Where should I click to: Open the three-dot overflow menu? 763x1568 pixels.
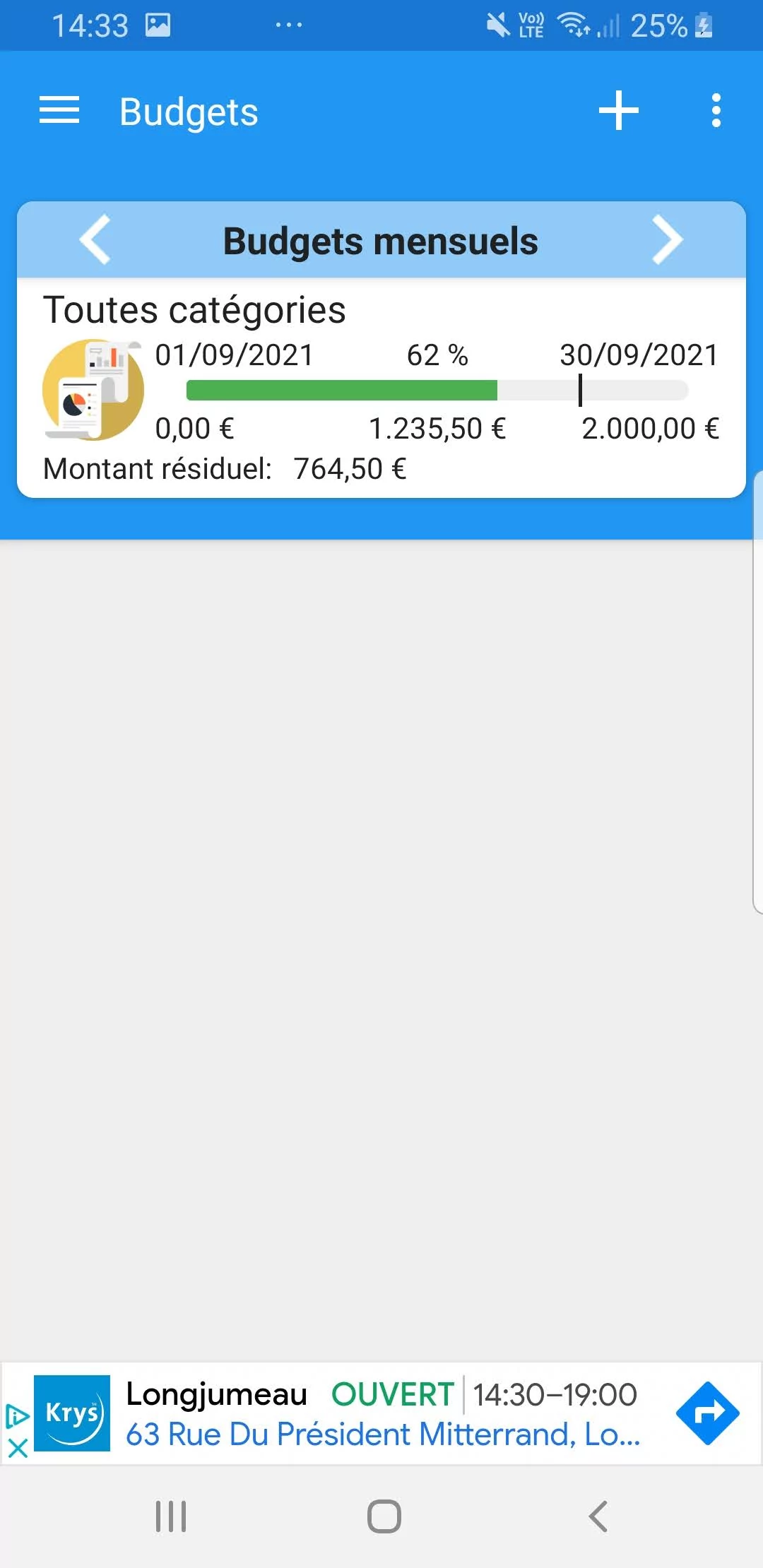pos(716,111)
